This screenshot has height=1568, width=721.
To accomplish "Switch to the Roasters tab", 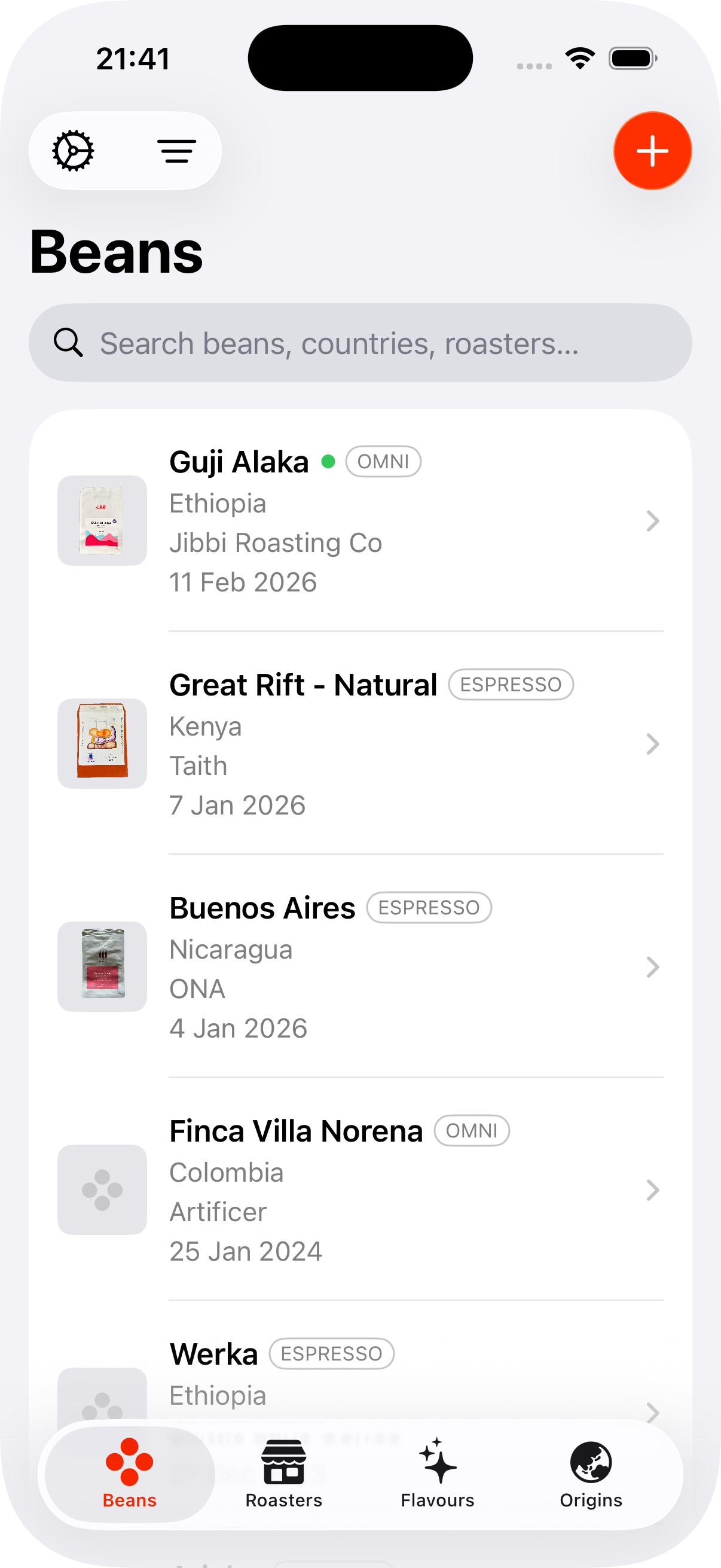I will 283,1474.
